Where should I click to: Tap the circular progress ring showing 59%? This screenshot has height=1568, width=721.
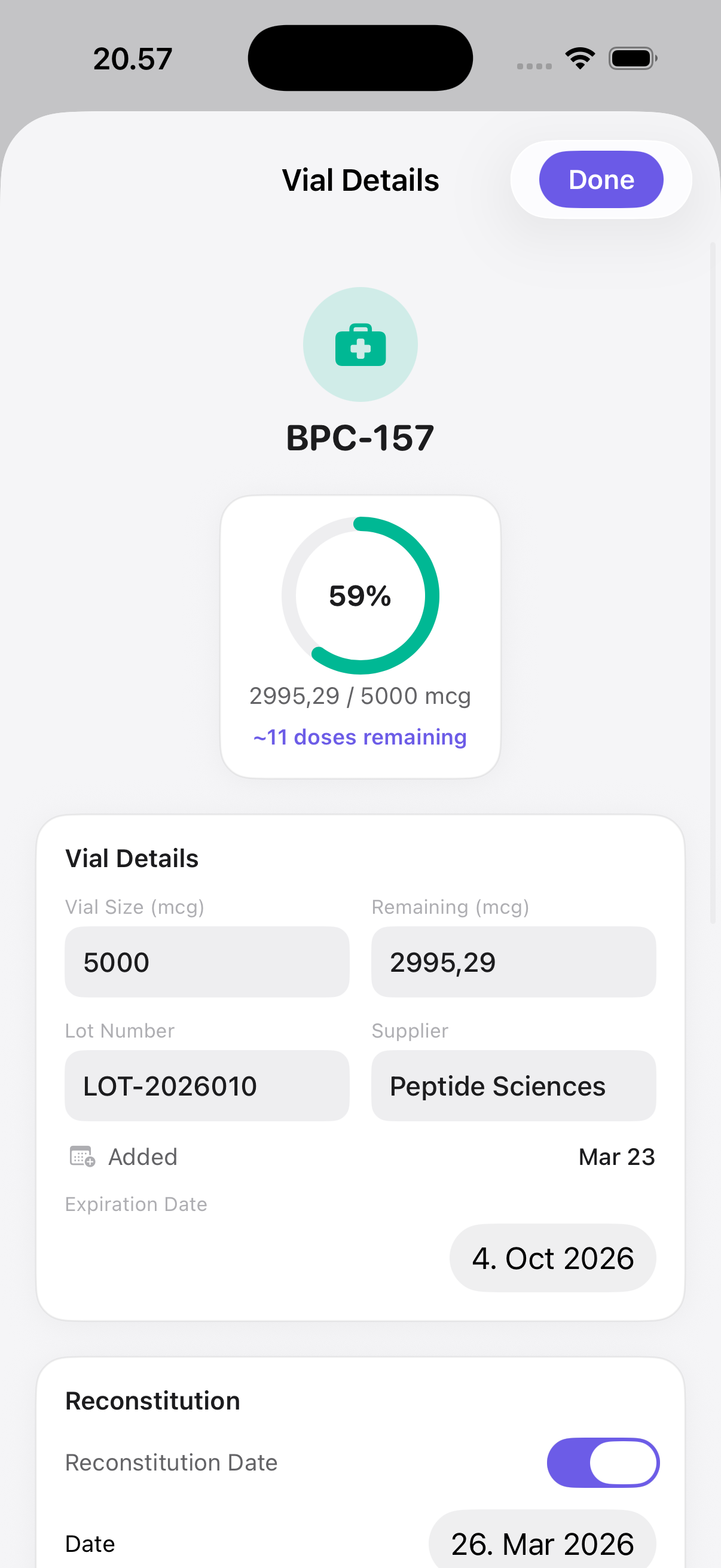(360, 594)
